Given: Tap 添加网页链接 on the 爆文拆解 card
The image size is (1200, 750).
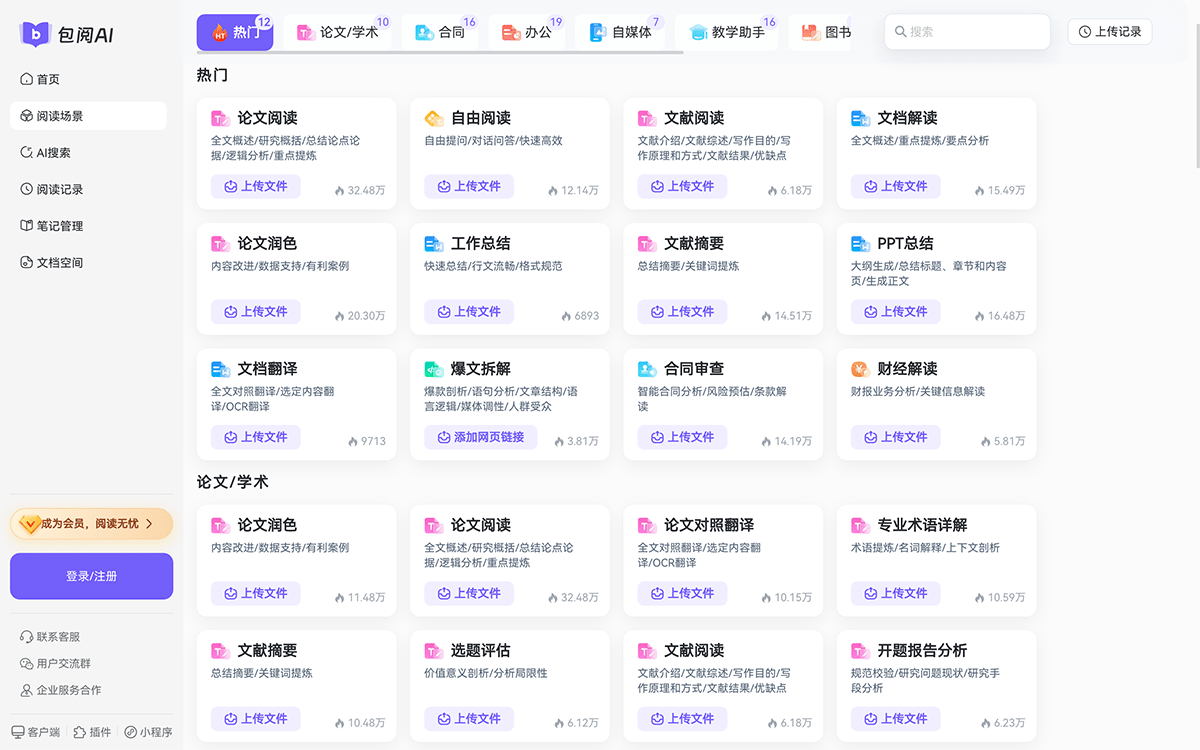Looking at the screenshot, I should click(480, 437).
